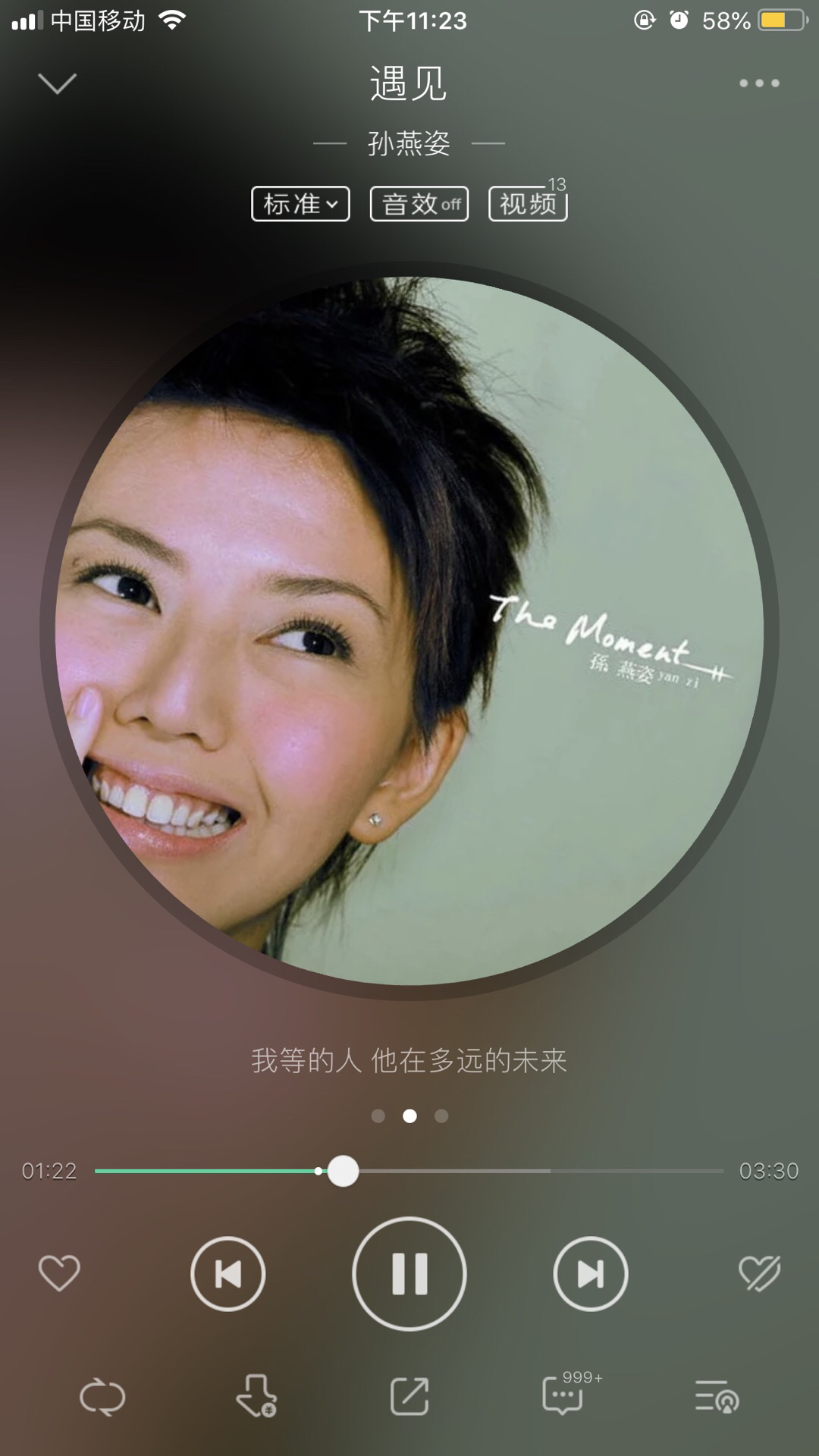Skip to the next track
Viewport: 819px width, 1456px height.
[591, 1274]
